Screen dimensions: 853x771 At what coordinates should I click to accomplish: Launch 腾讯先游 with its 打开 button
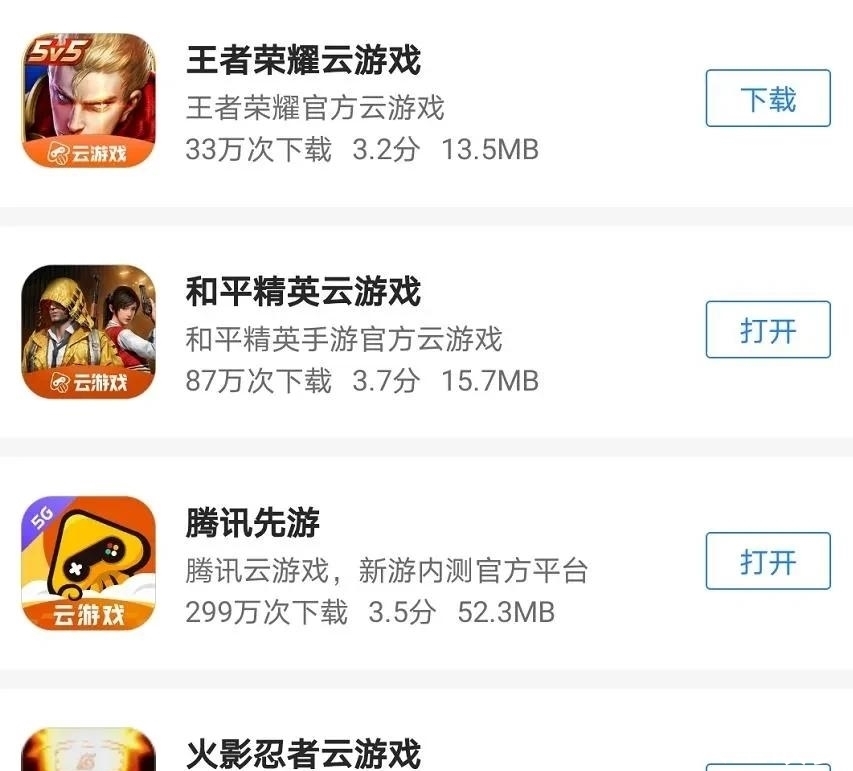[767, 561]
